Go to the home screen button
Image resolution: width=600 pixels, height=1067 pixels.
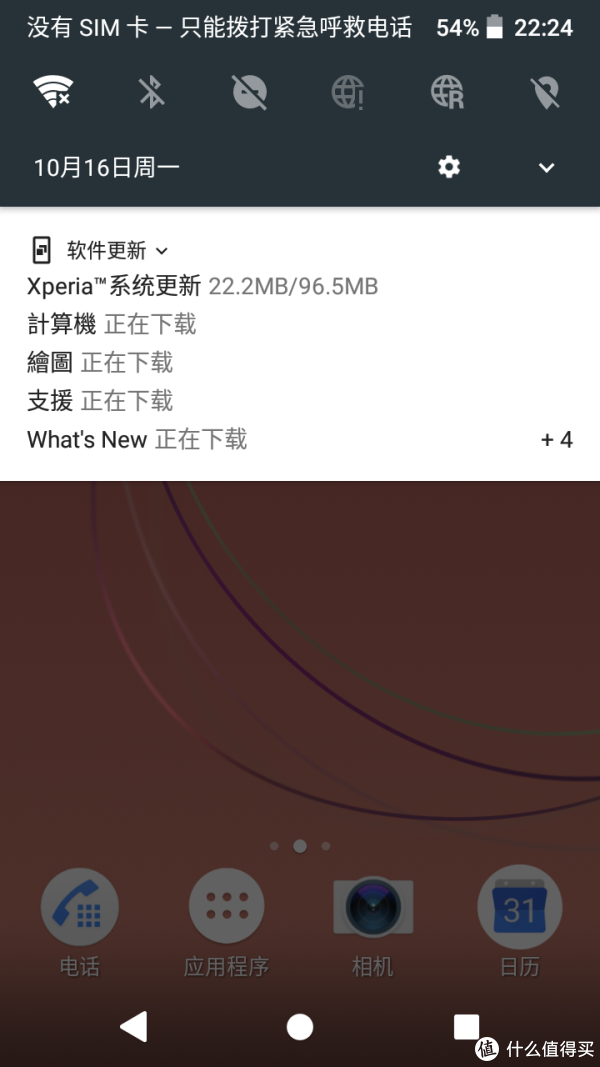(x=299, y=1027)
